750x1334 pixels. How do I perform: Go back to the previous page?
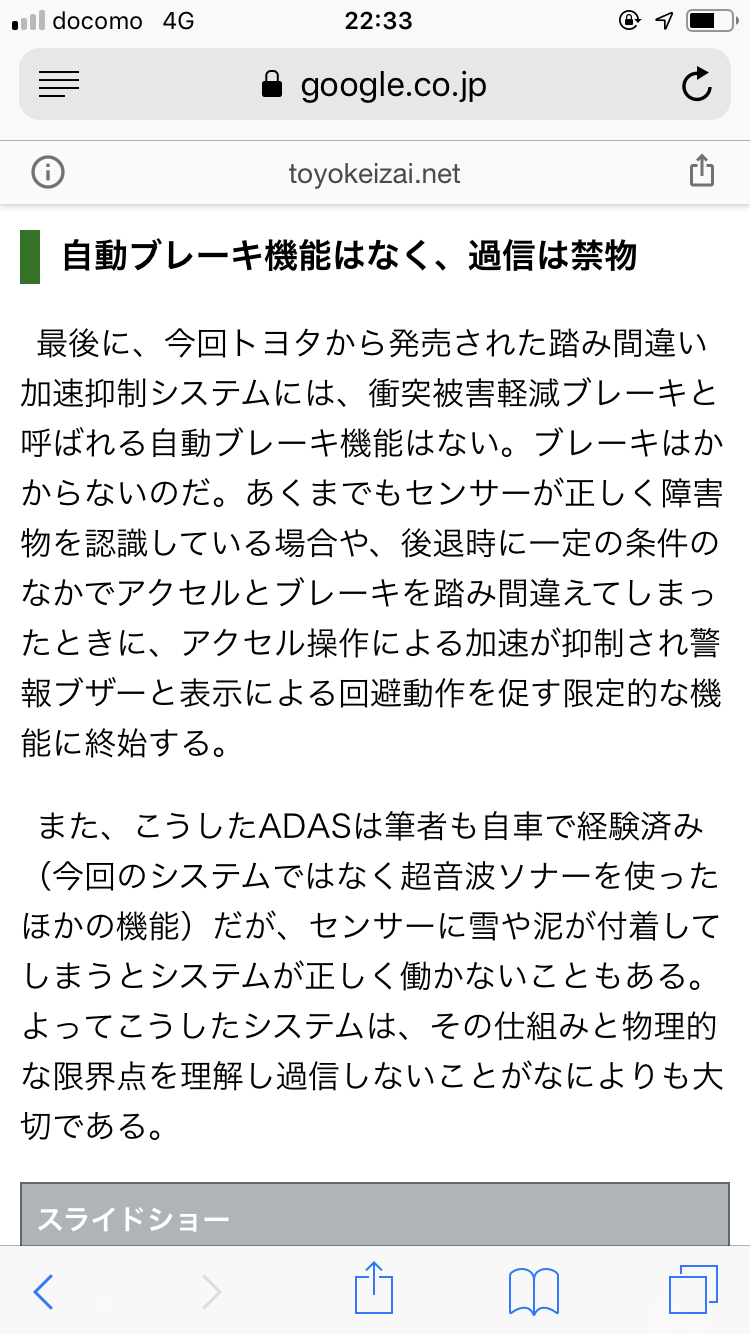tap(43, 1292)
